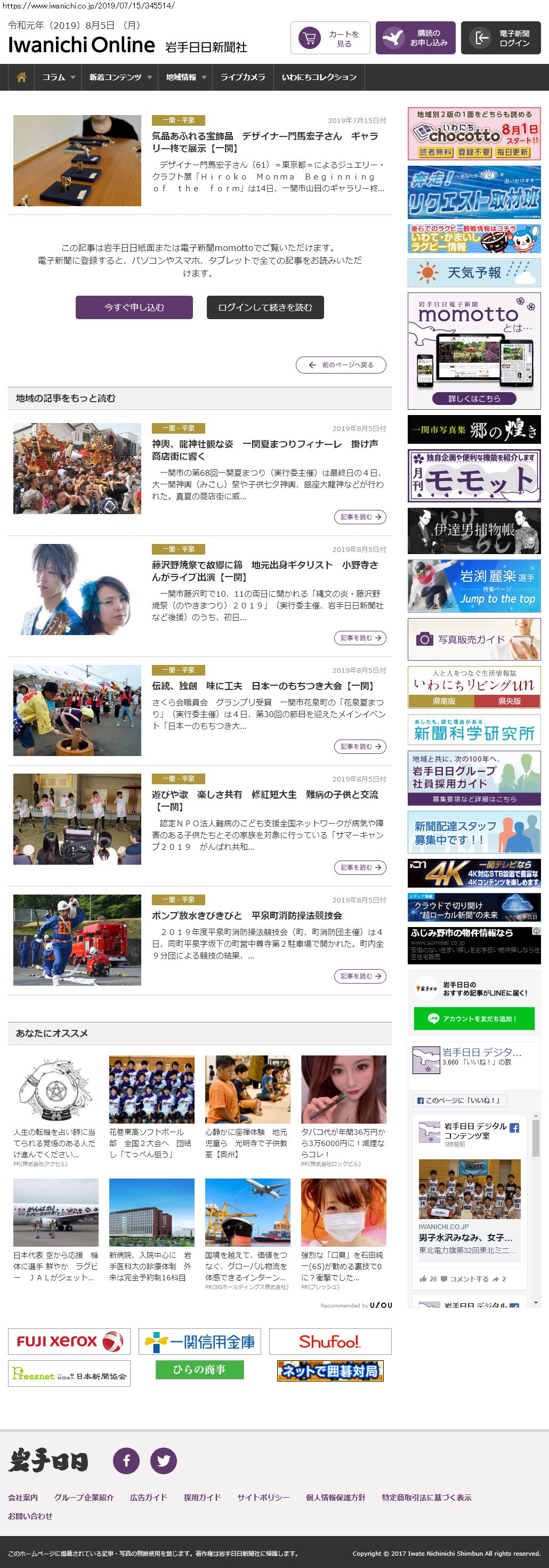Open 会社案内 footer link
Image resolution: width=549 pixels, height=1568 pixels.
22,1497
